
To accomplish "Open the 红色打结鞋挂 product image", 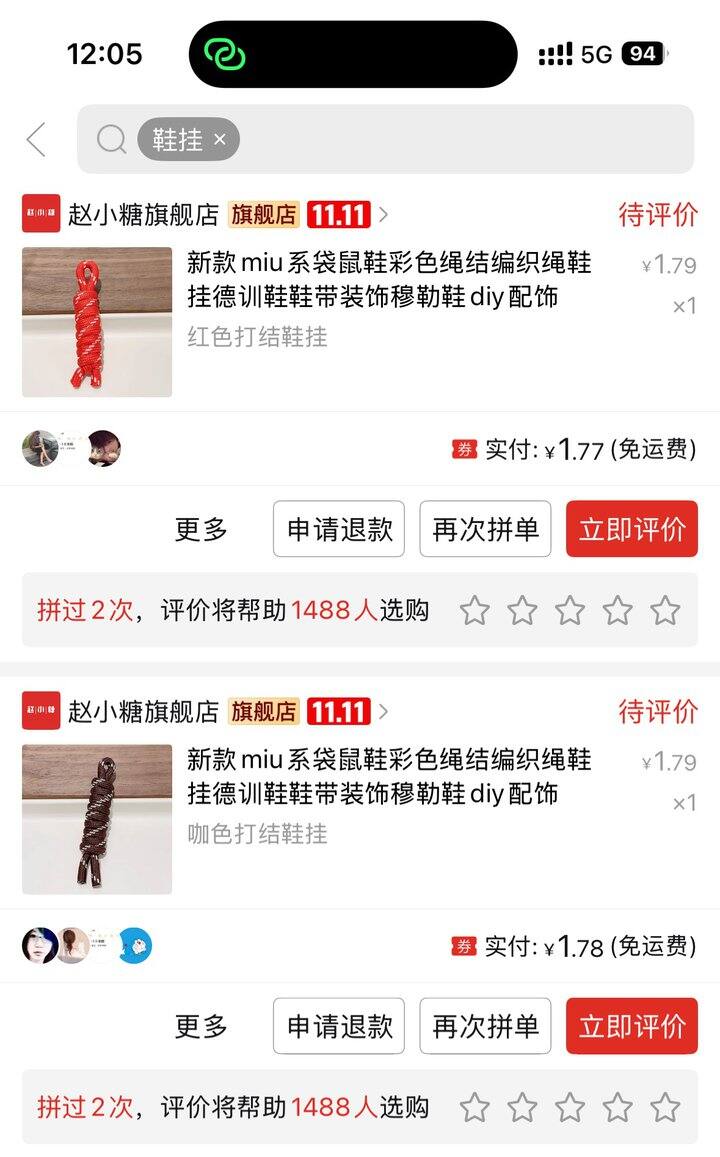I will 97,322.
